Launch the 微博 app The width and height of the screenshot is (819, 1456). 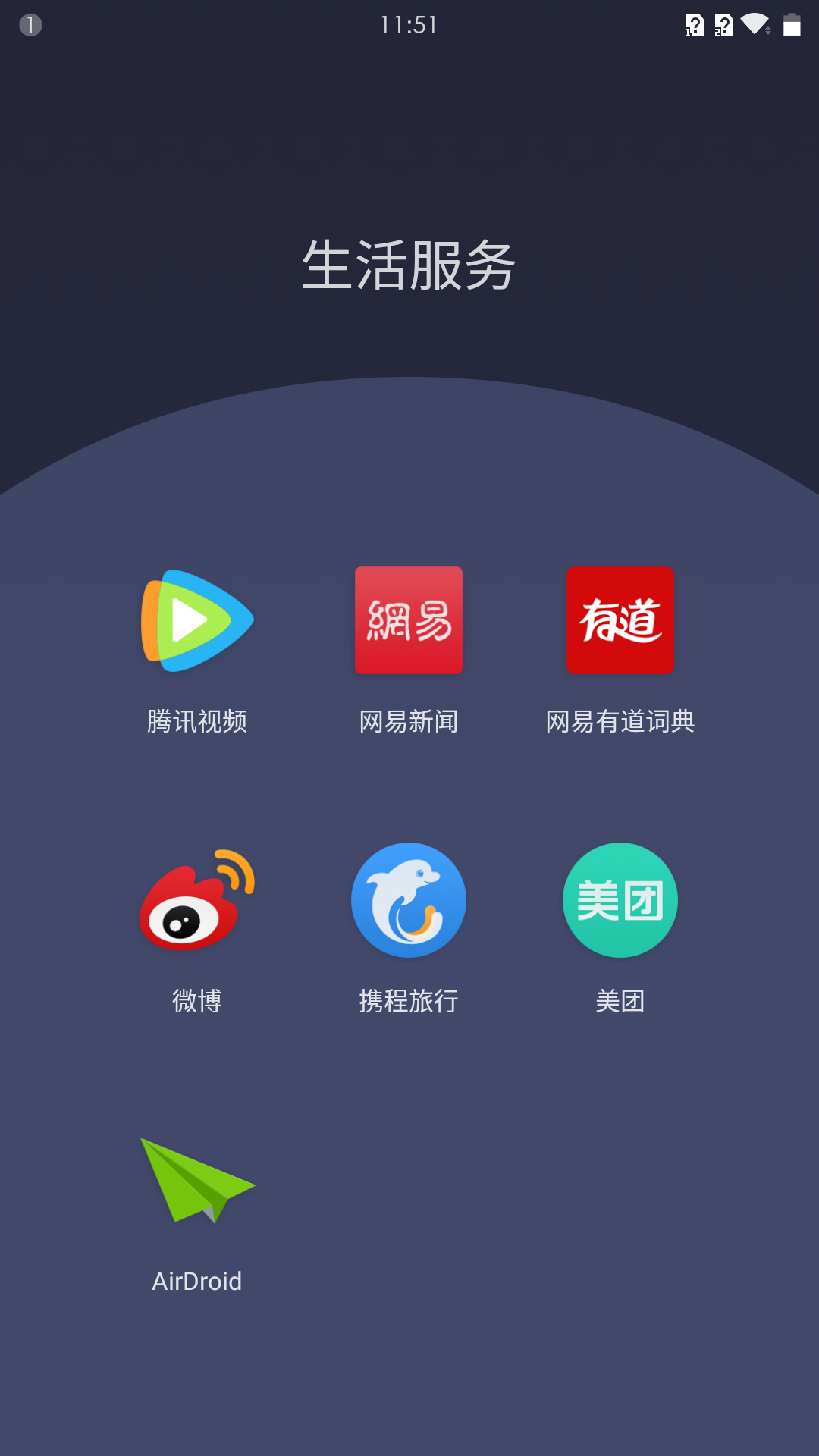[197, 900]
